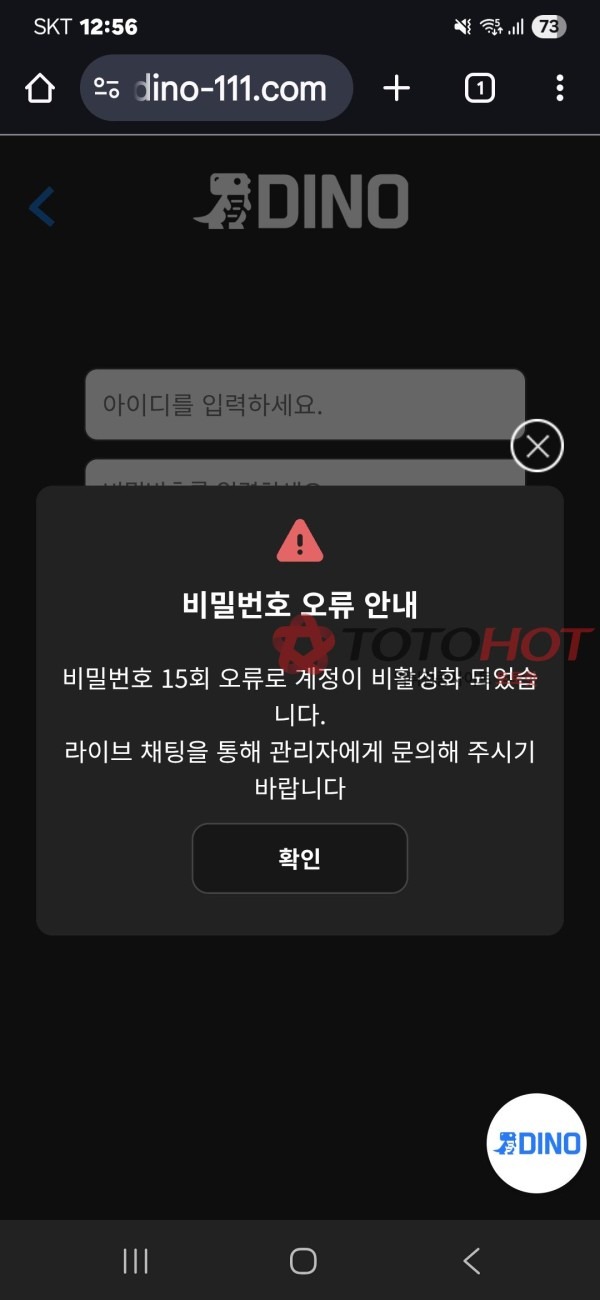Image resolution: width=600 pixels, height=1300 pixels.
Task: Open the browser overflow menu
Action: (559, 89)
